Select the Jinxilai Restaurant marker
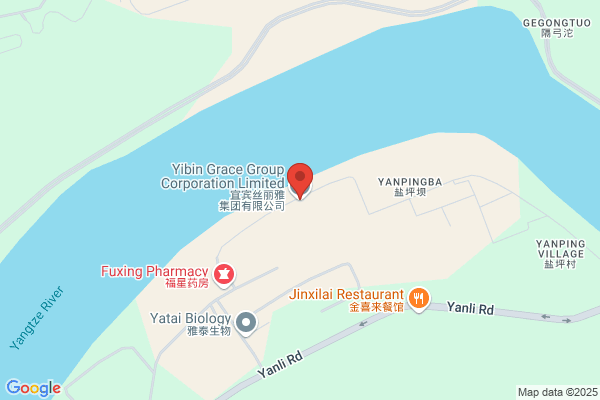The image size is (600, 400). pos(419,299)
